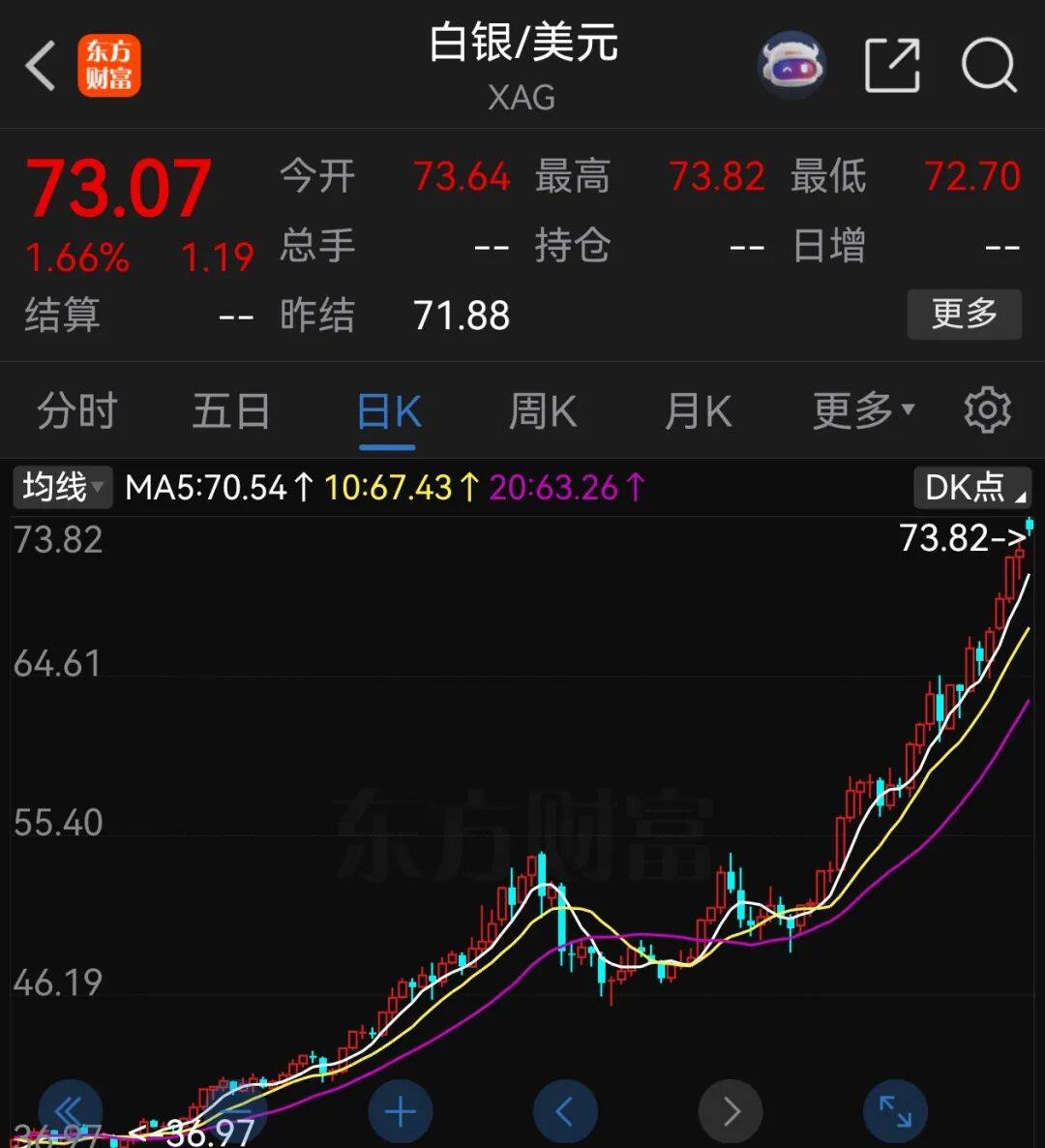Switch to the 五日 chart tab

pos(230,411)
